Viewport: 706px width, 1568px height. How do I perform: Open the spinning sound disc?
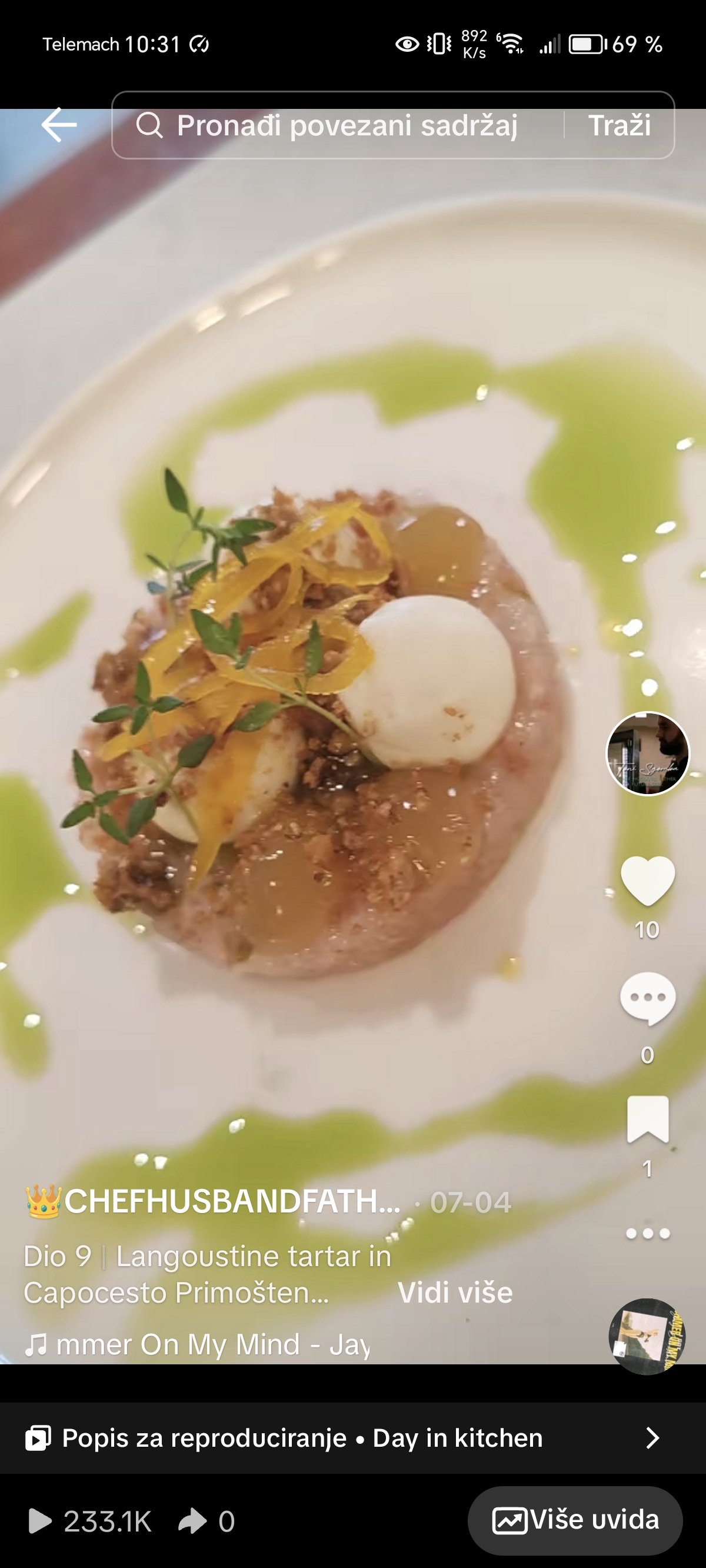(x=647, y=1336)
